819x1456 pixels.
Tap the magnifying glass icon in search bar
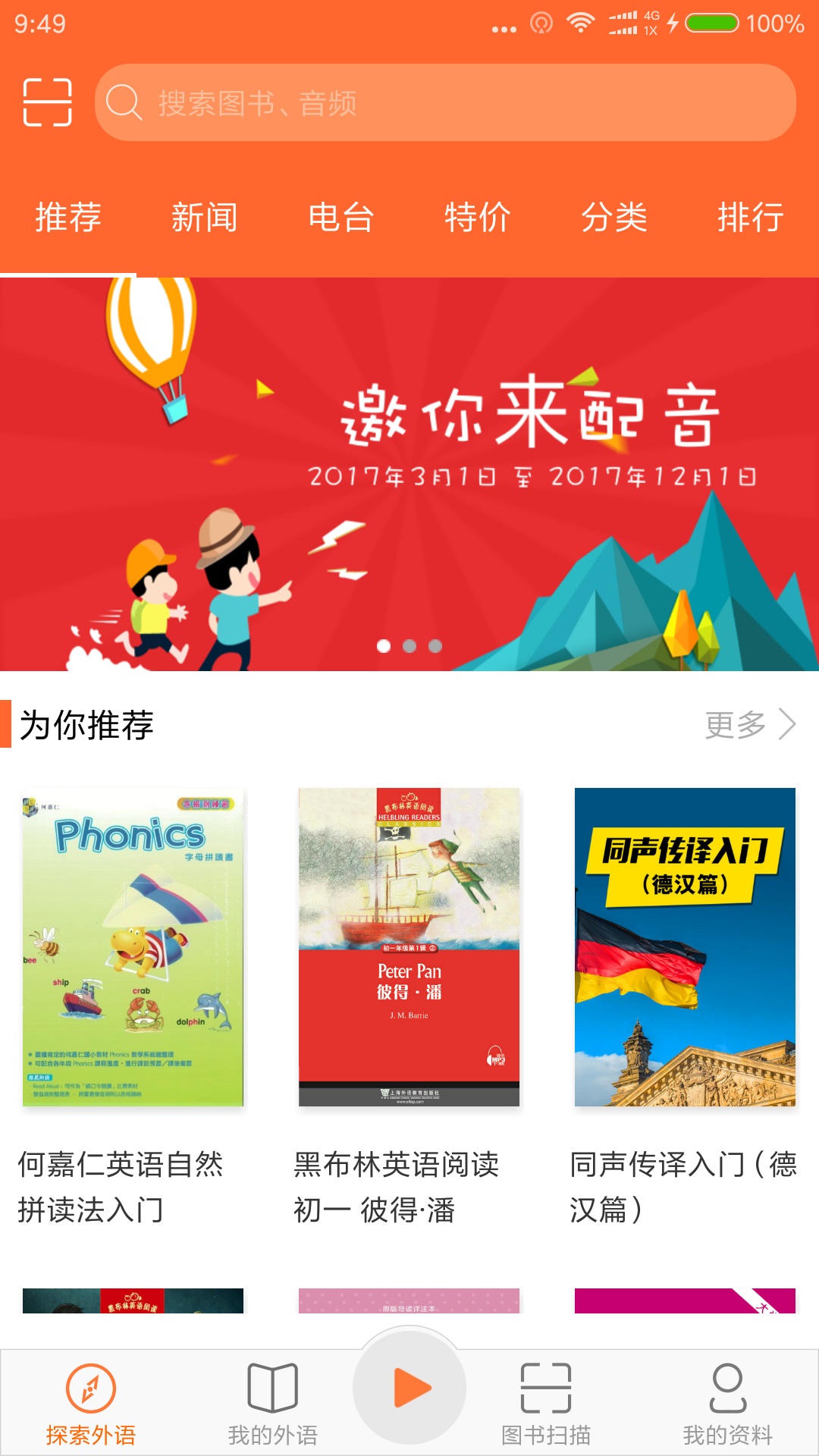tap(124, 105)
